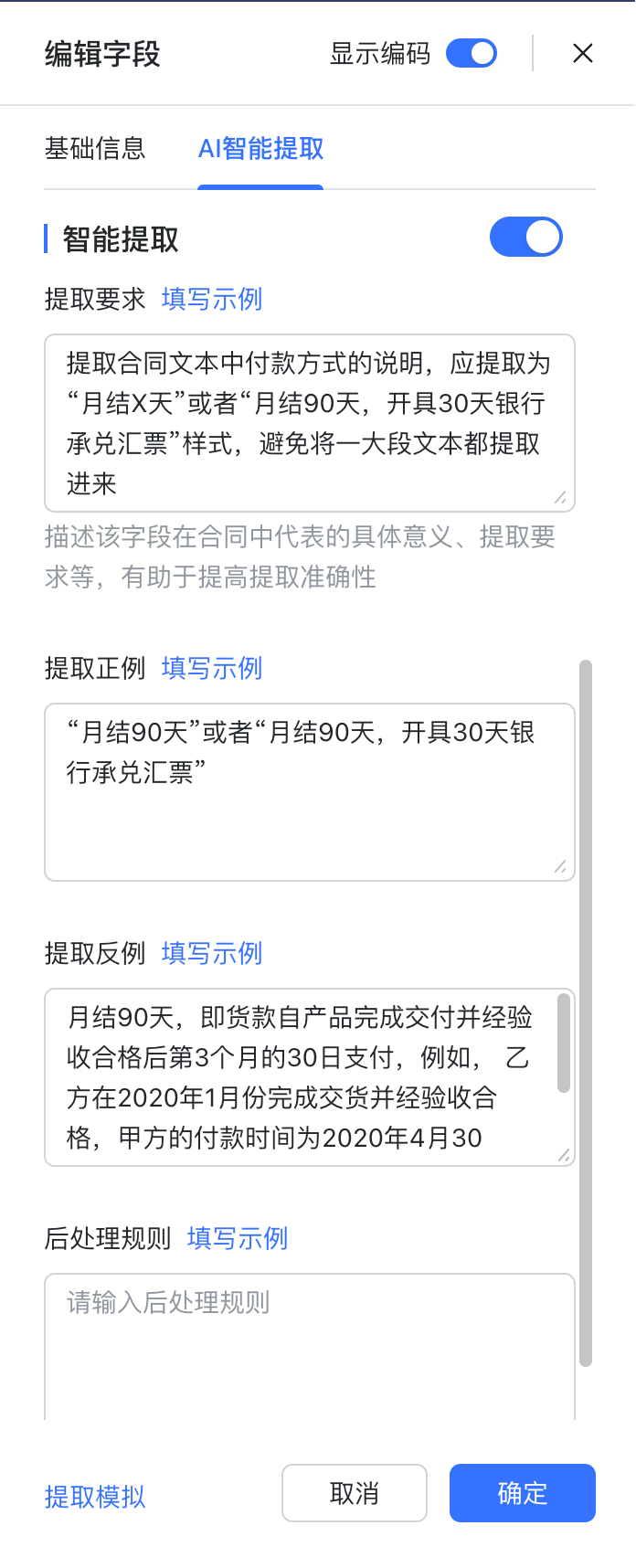Open 填写示例 link beside 后处理规则
Image resolution: width=636 pixels, height=1568 pixels.
(238, 1238)
